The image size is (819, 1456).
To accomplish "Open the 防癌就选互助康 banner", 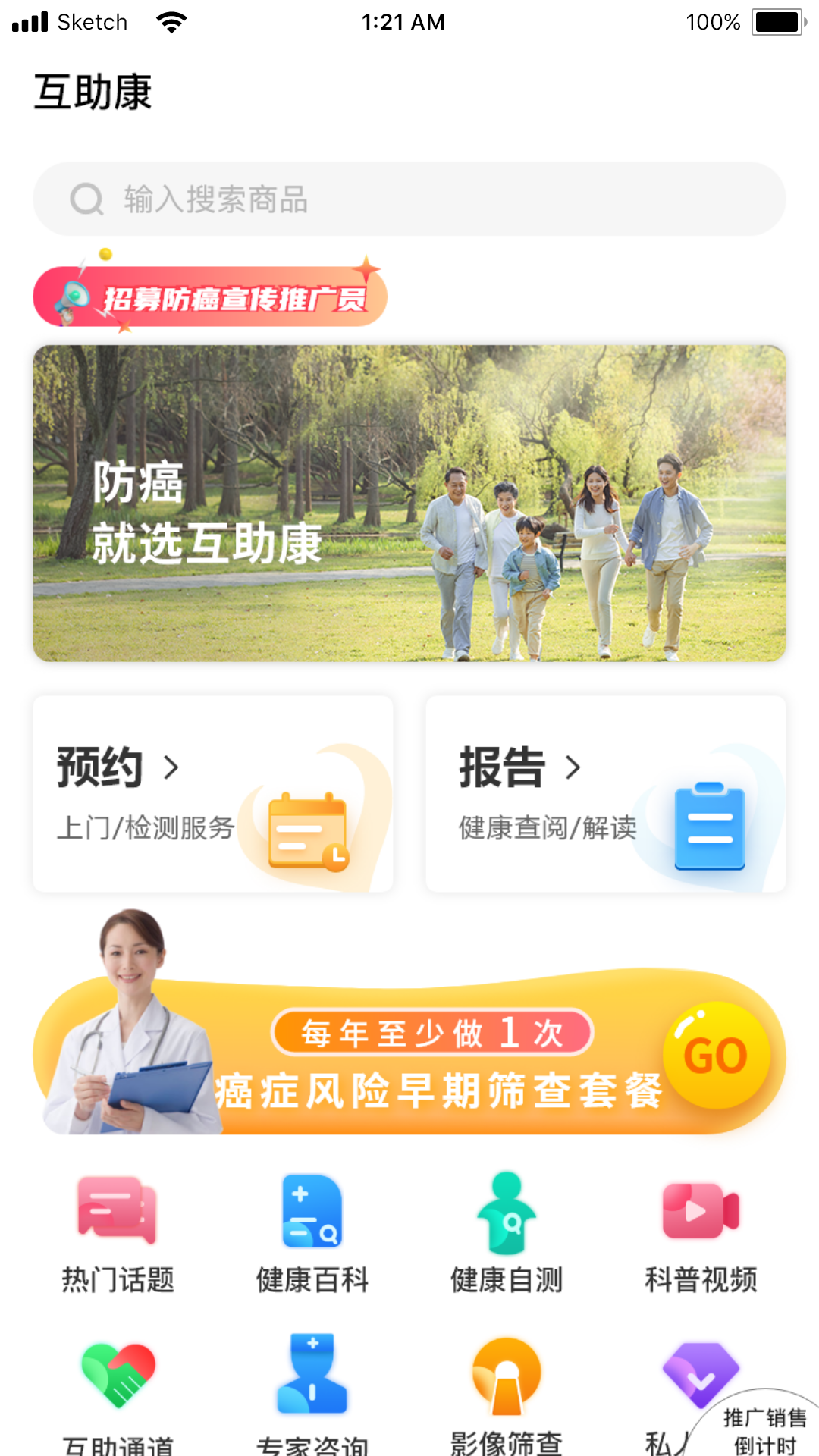I will pos(409,503).
